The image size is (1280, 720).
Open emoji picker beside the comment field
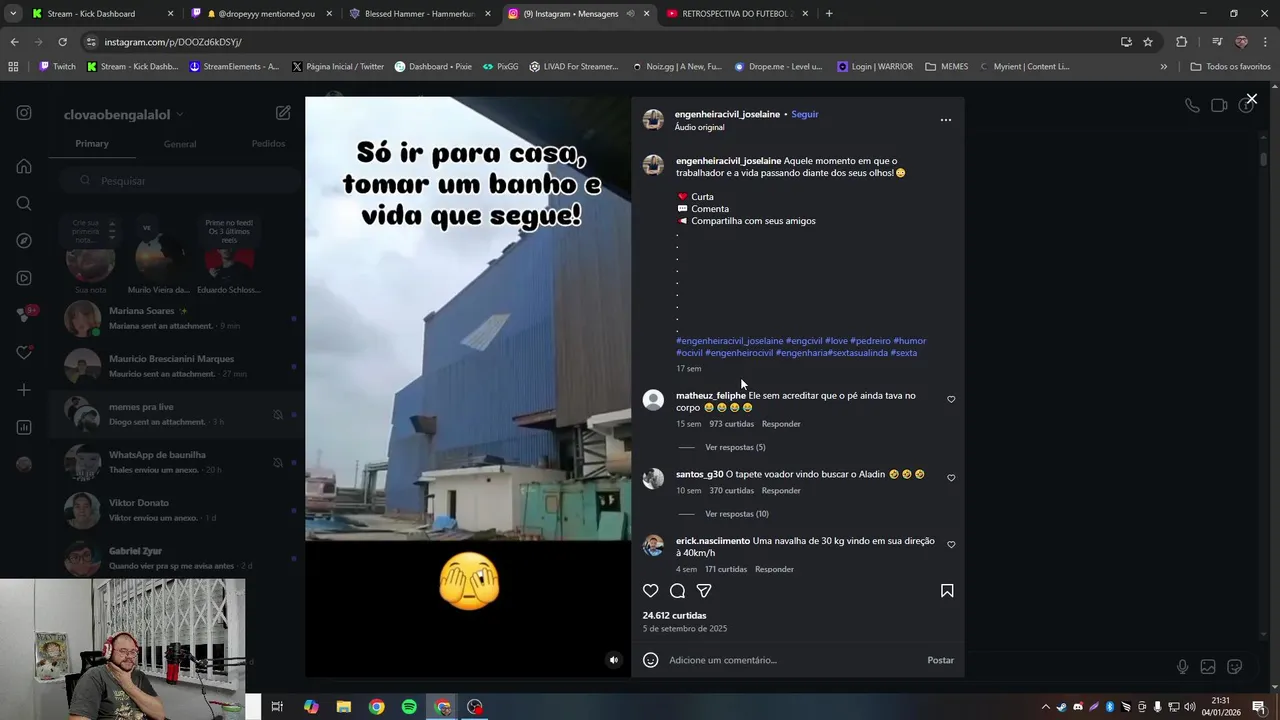(x=651, y=660)
